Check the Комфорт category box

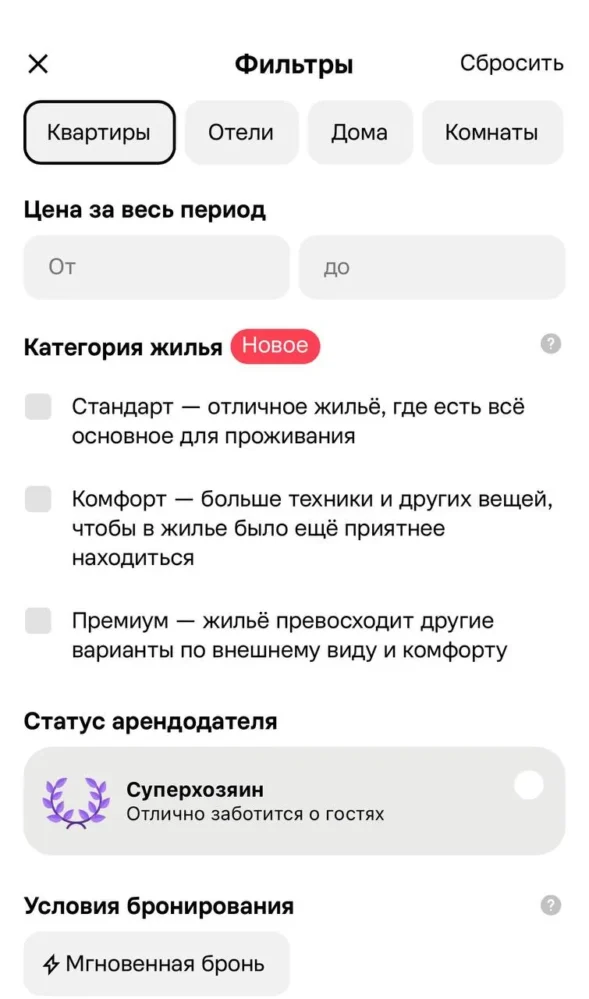click(38, 499)
